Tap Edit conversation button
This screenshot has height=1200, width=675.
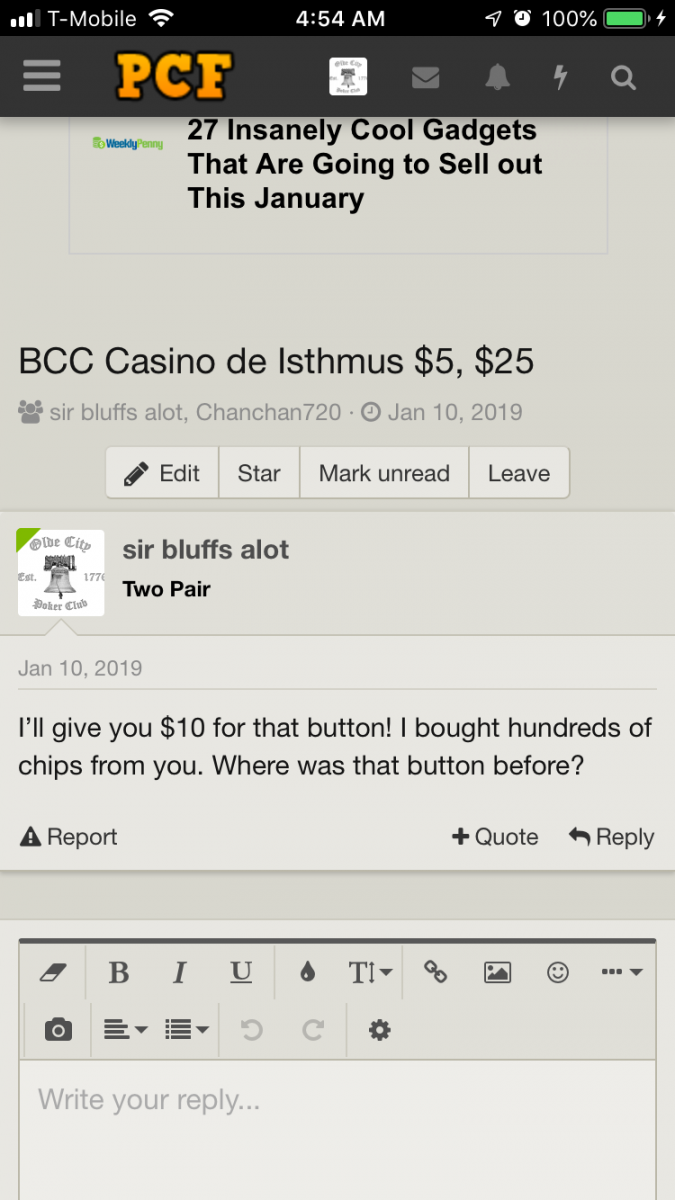(162, 473)
